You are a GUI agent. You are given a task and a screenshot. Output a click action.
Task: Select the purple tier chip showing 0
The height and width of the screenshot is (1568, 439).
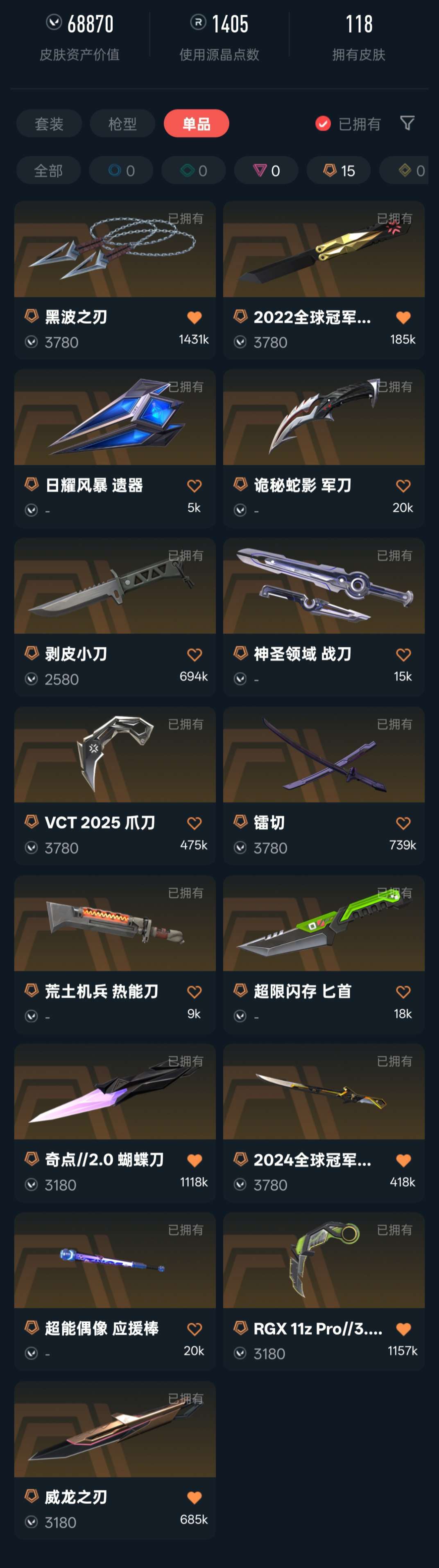coord(266,171)
